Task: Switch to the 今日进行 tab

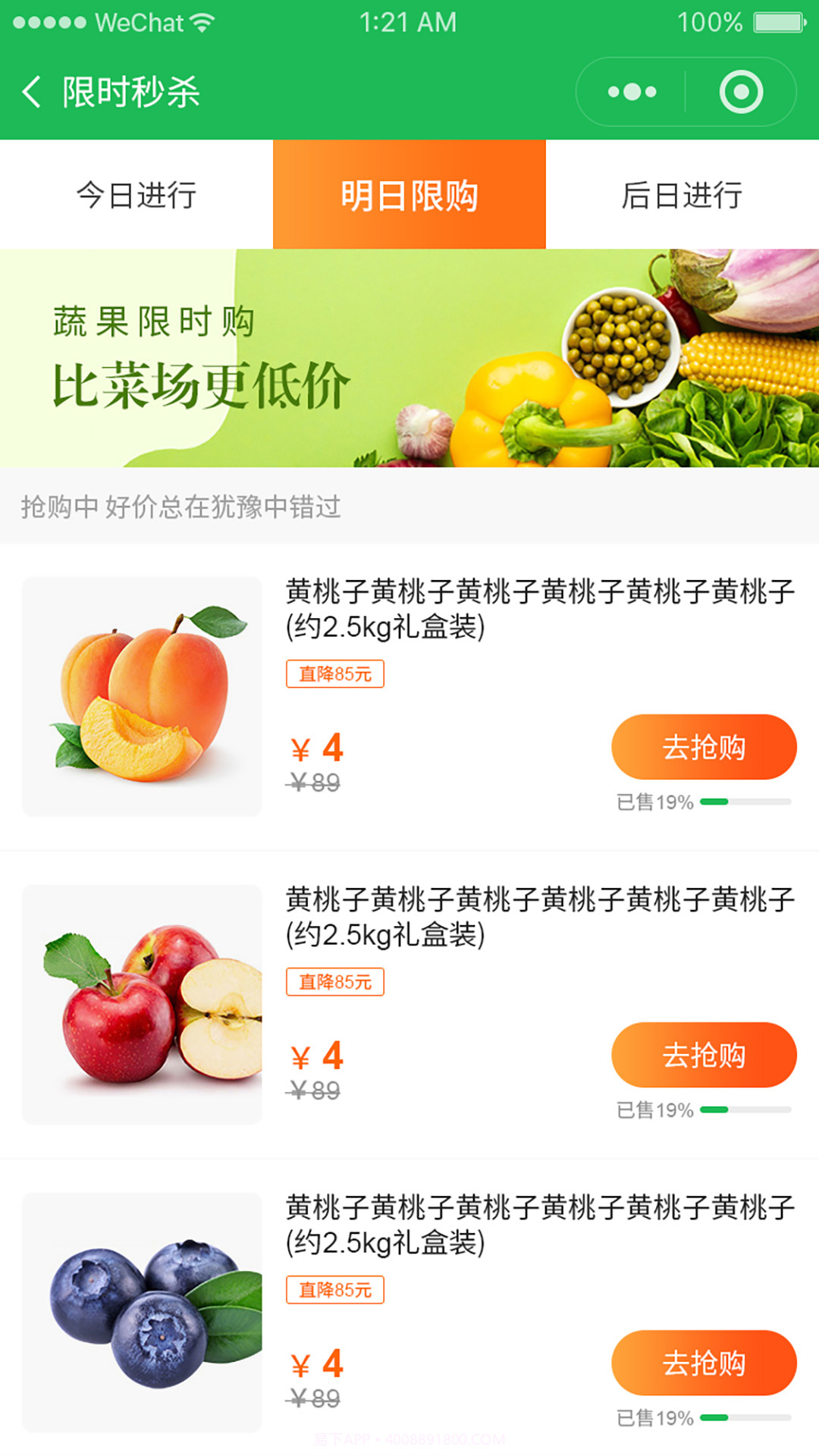Action: (135, 195)
